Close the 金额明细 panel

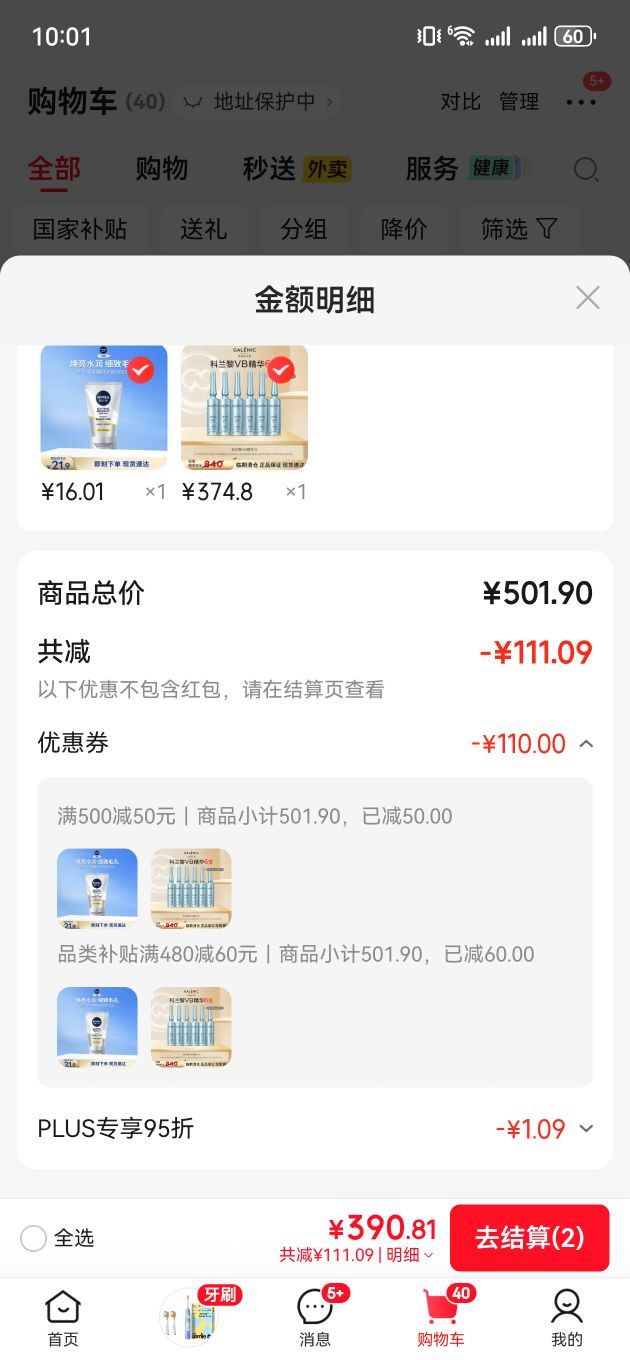[587, 298]
